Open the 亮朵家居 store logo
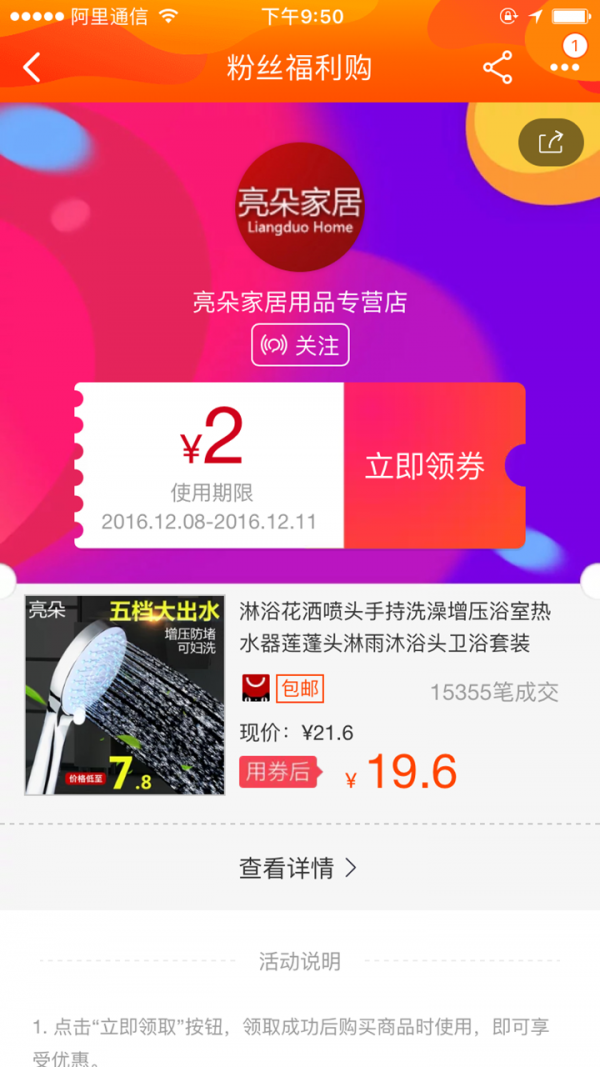Screen dimensions: 600x1067 pyautogui.click(x=300, y=208)
